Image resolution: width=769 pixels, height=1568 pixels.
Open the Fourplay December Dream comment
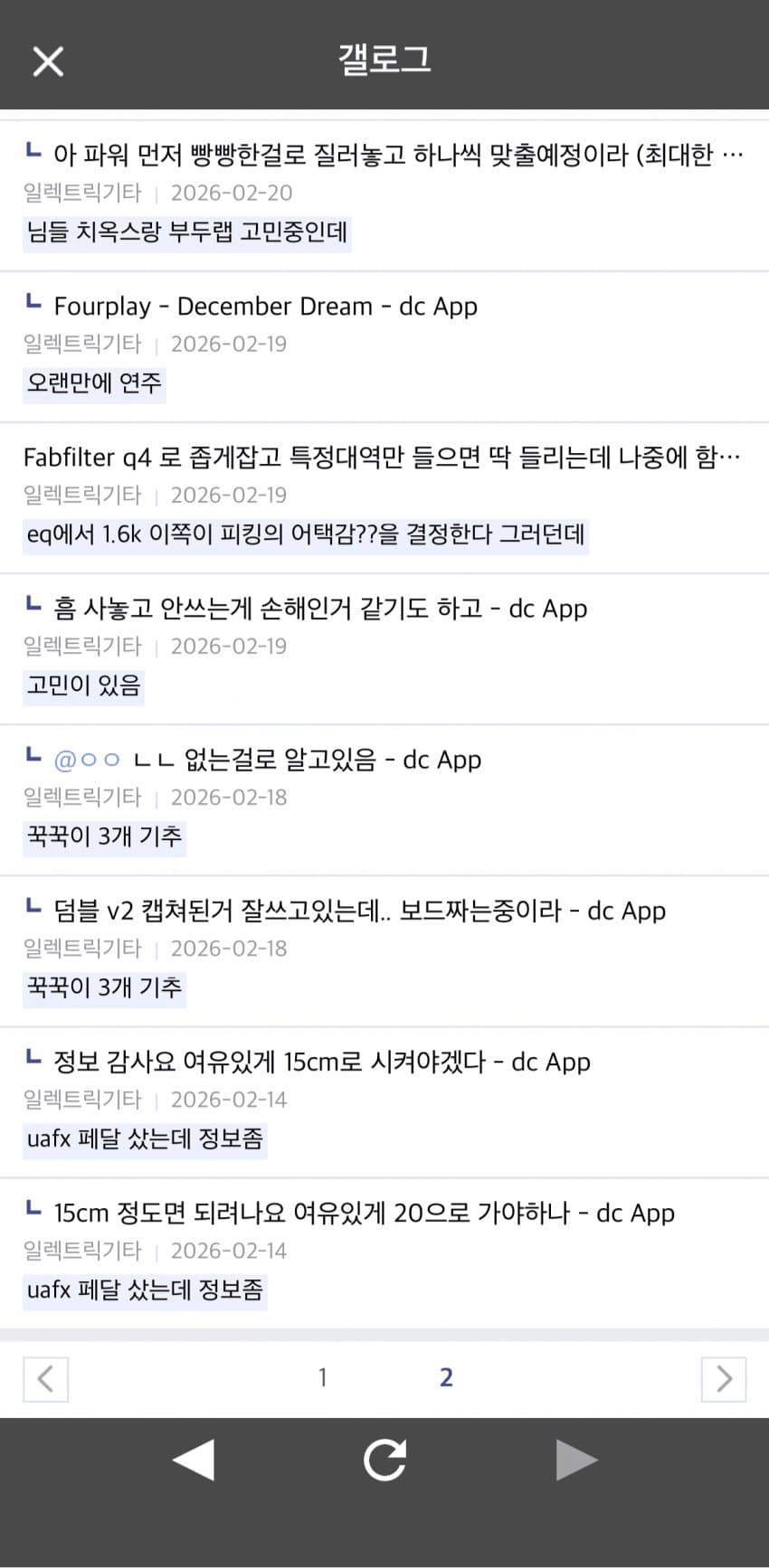pos(265,307)
